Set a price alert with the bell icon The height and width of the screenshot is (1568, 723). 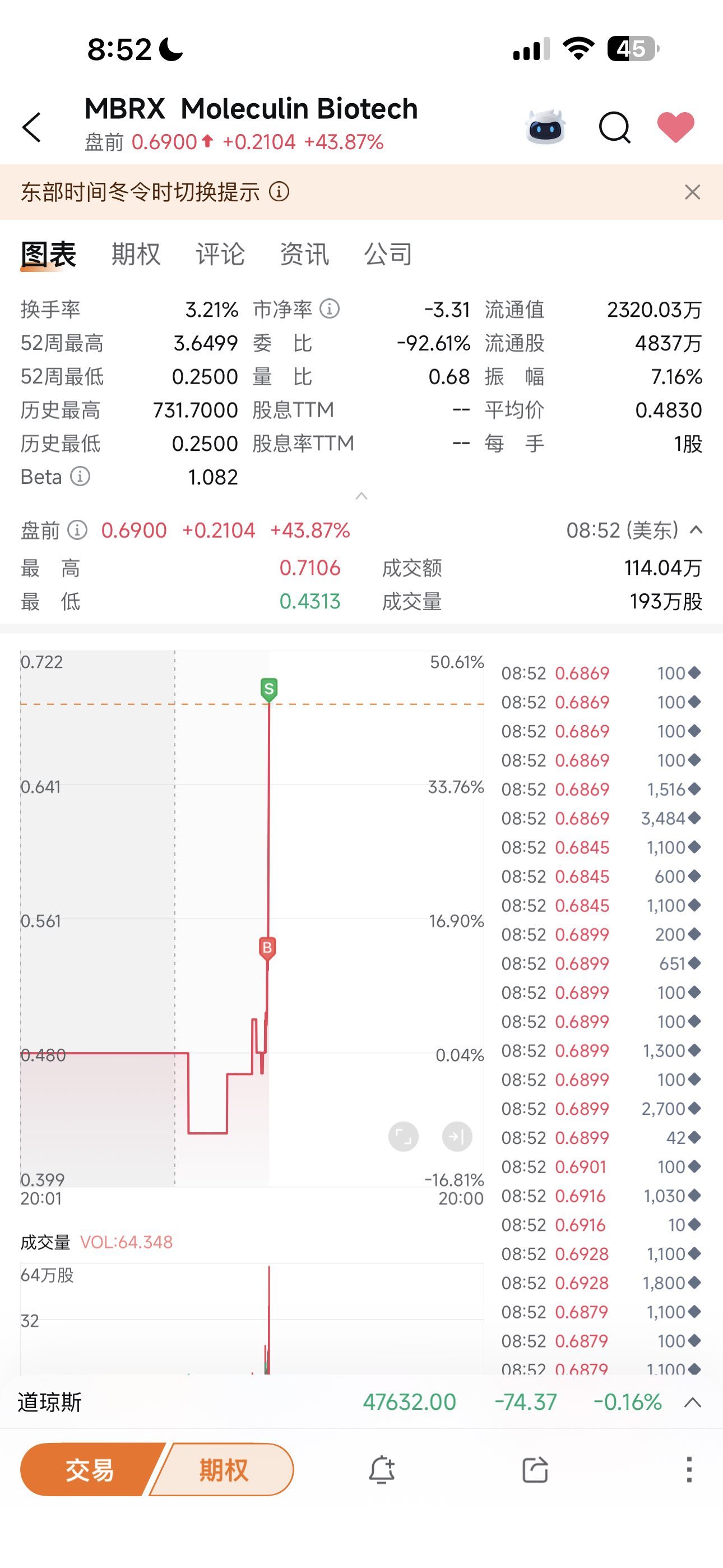click(382, 1469)
